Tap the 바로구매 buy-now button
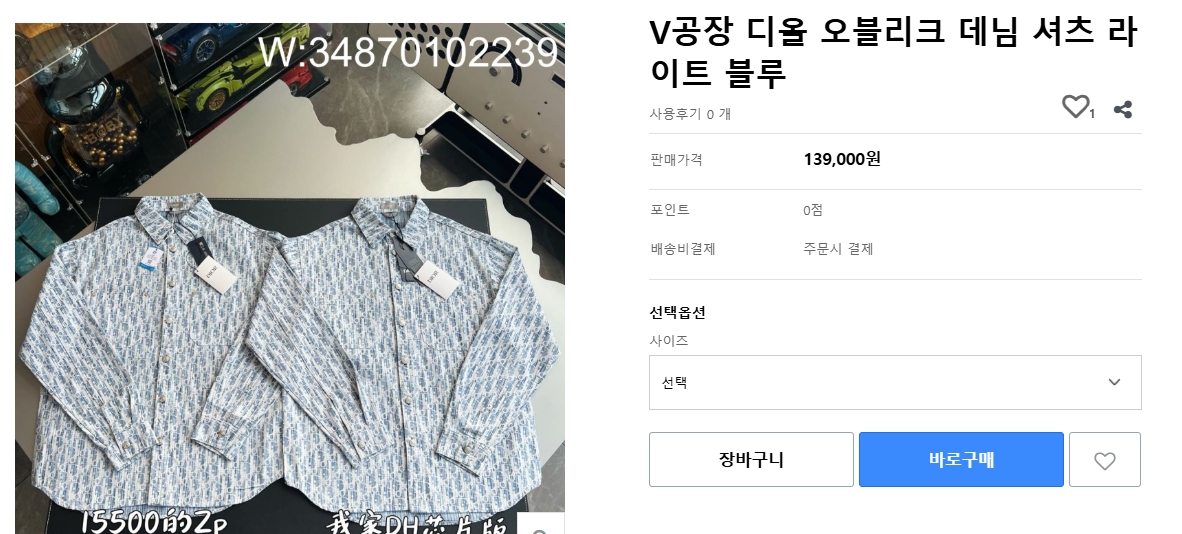The image size is (1182, 534). pos(960,460)
